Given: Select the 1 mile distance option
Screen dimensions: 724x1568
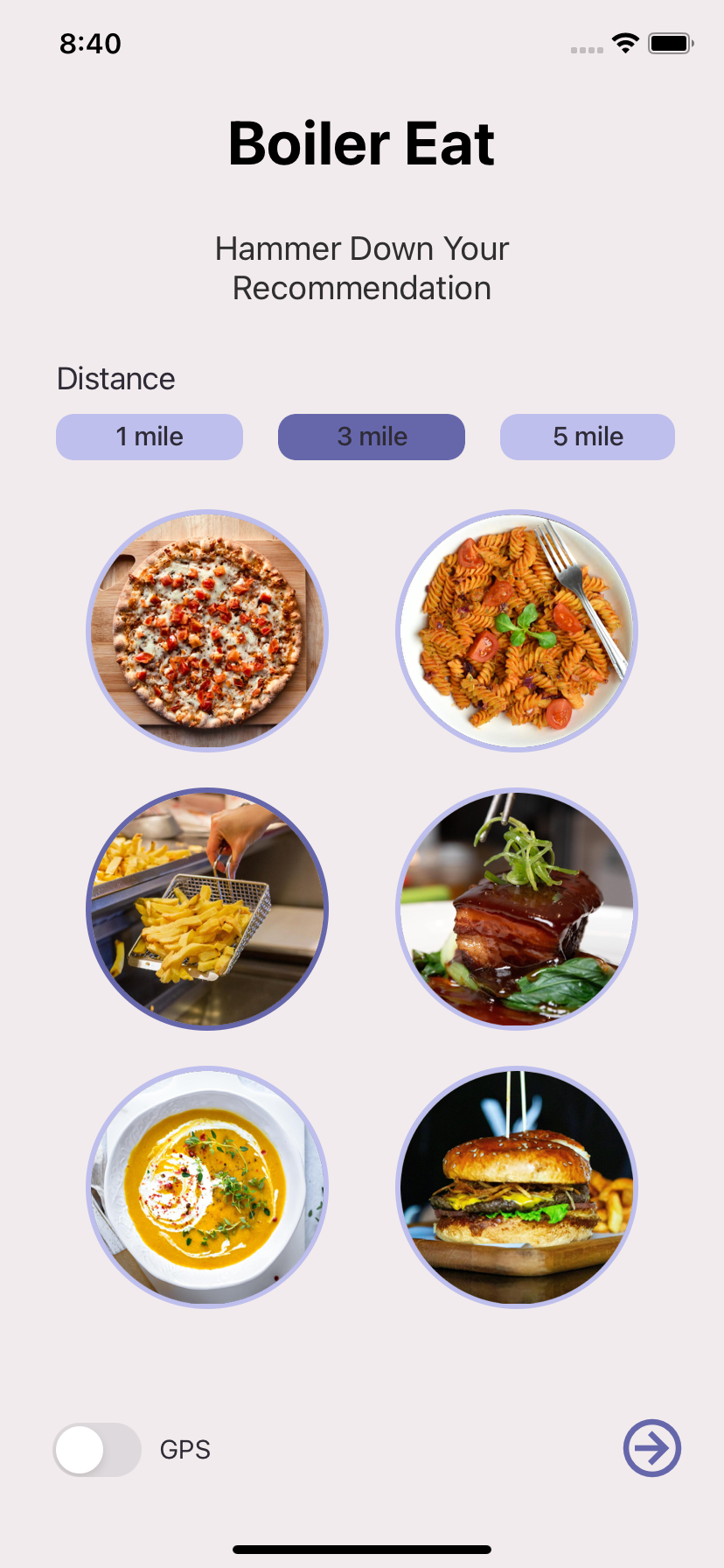Looking at the screenshot, I should (x=150, y=437).
